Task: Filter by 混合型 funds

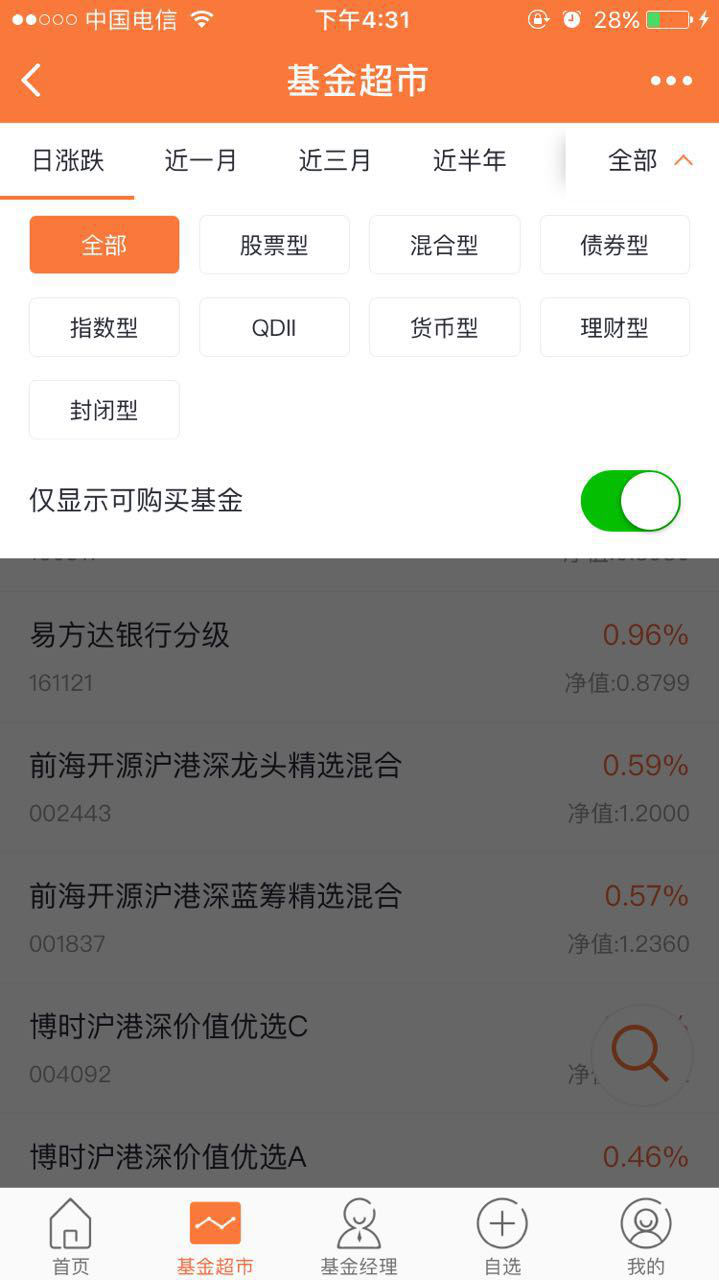Action: [x=444, y=245]
